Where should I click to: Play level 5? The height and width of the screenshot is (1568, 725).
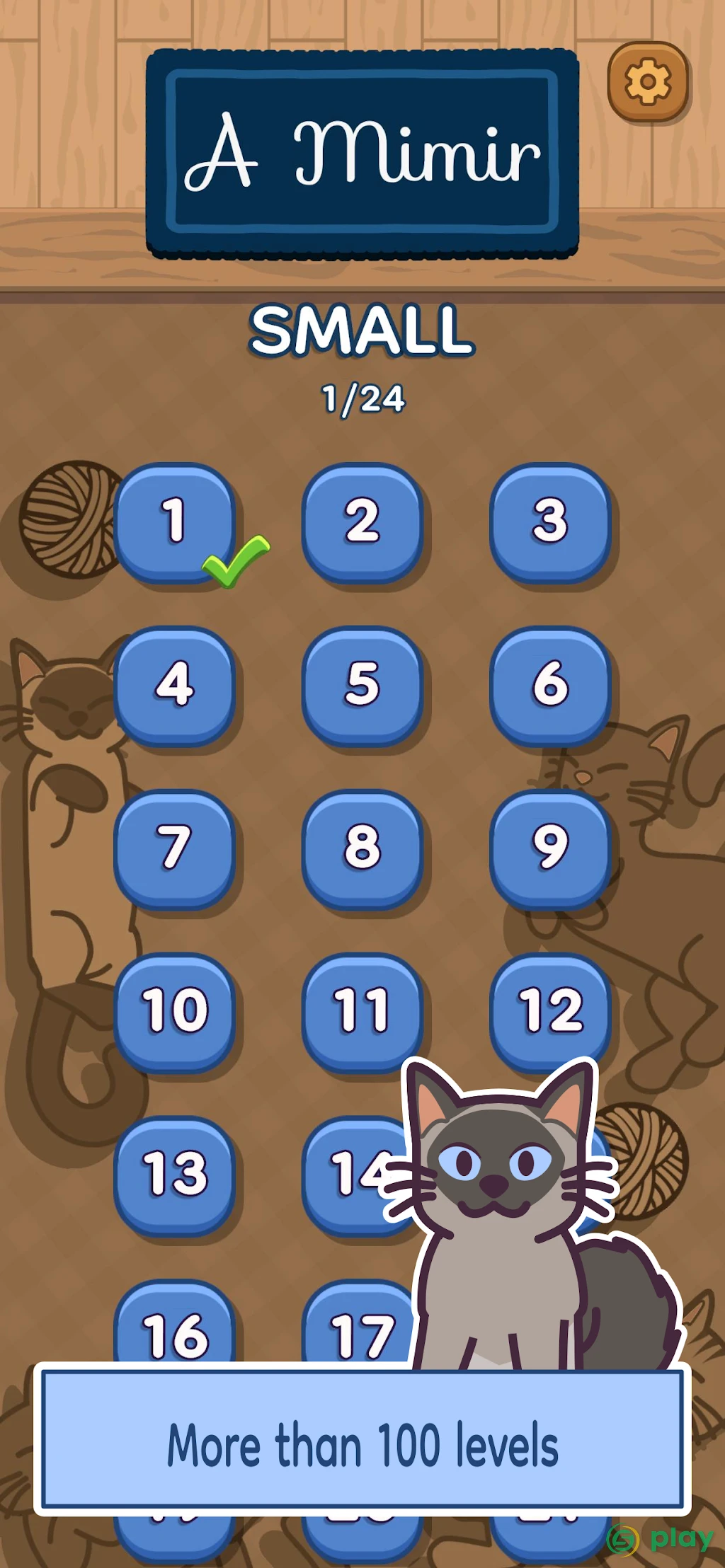(x=362, y=686)
